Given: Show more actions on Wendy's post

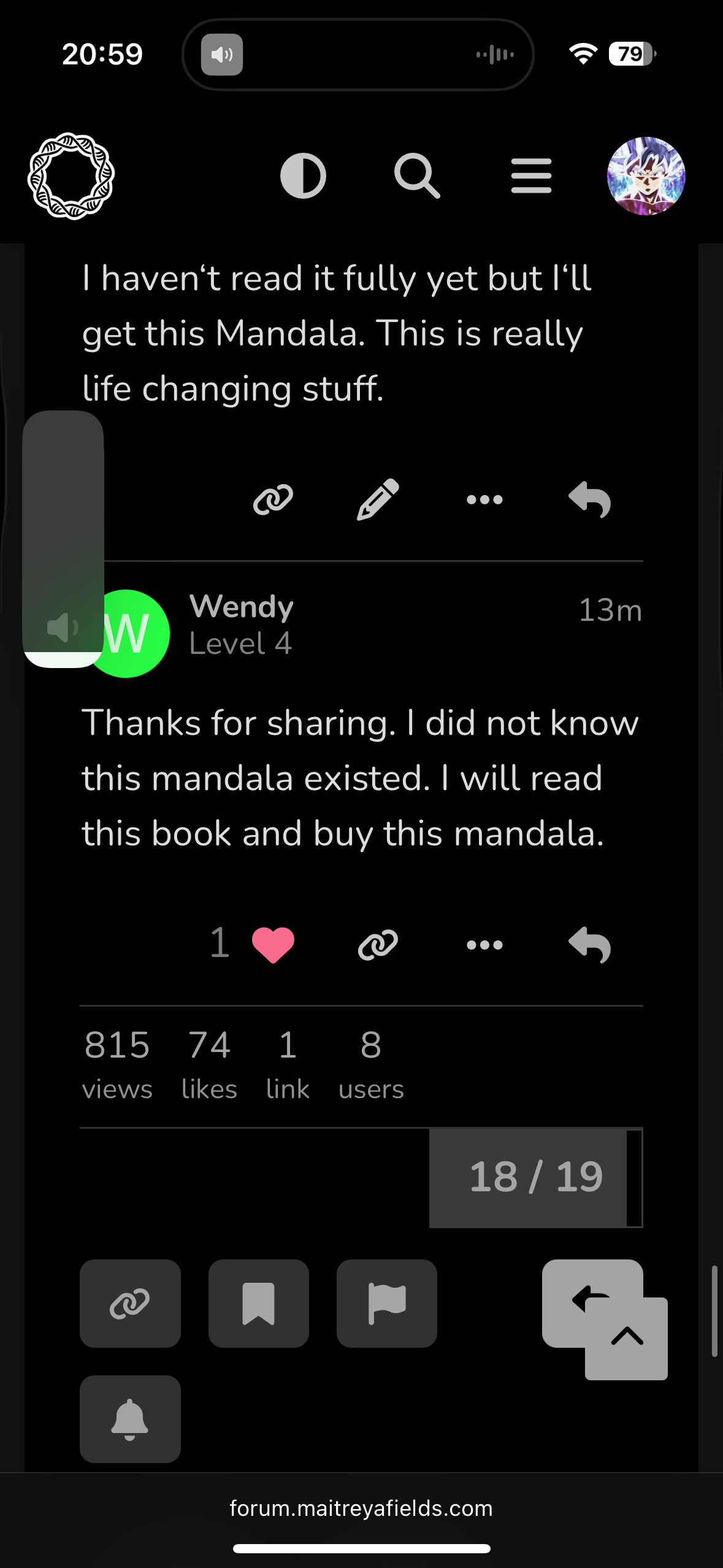Looking at the screenshot, I should [x=484, y=944].
